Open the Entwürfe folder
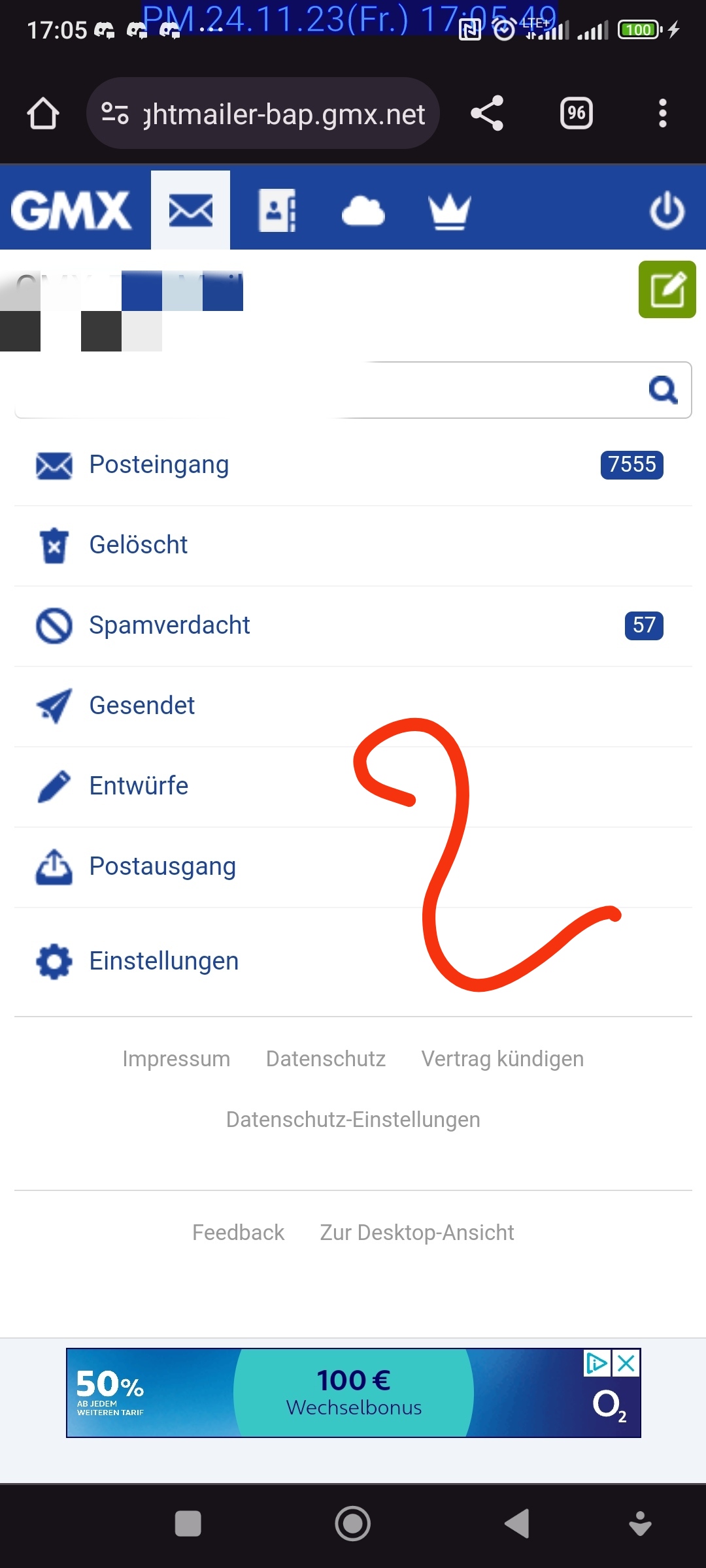The width and height of the screenshot is (706, 1568). click(x=139, y=786)
